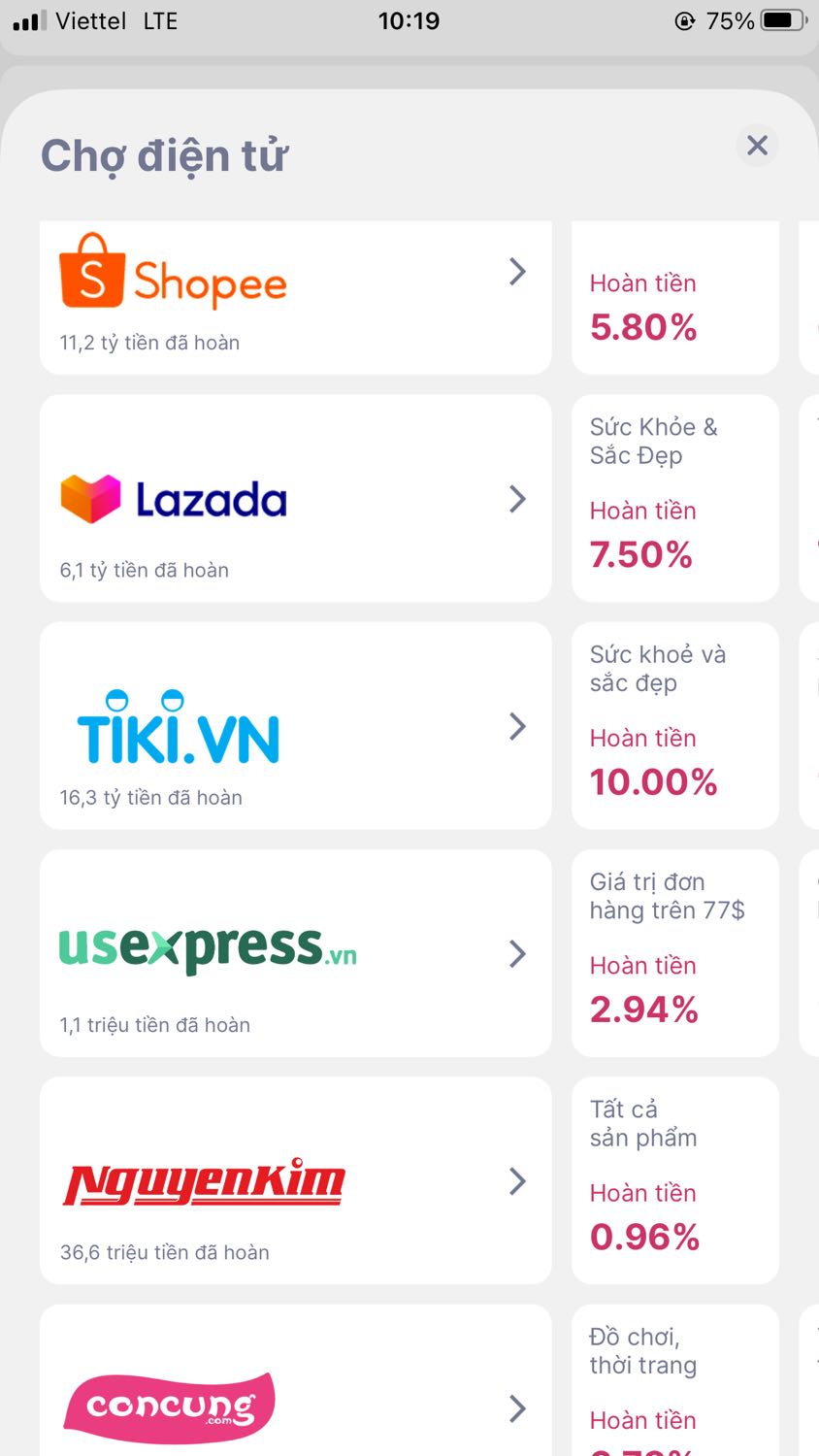This screenshot has height=1456, width=819.
Task: Open Lazada details via the chevron arrow
Action: pyautogui.click(x=517, y=499)
